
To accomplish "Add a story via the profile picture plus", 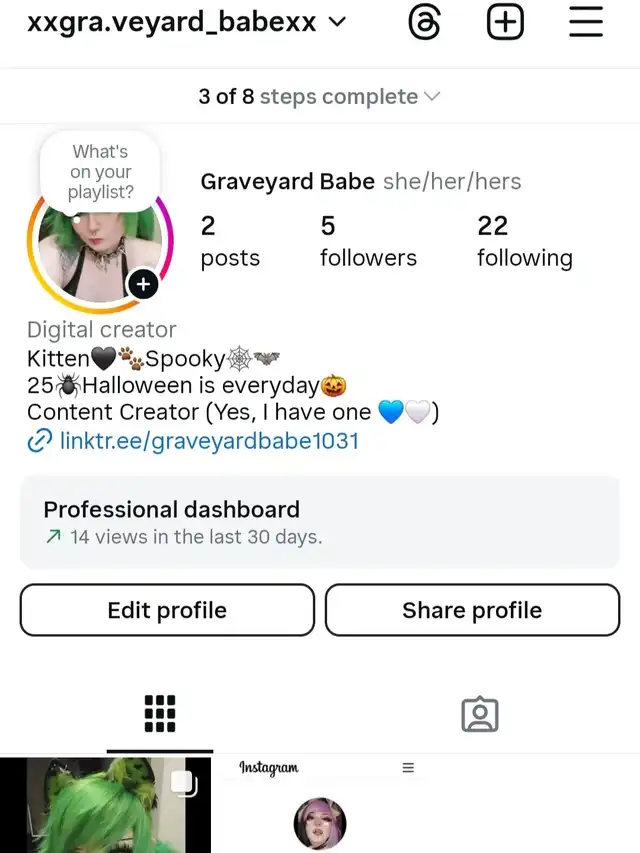I will 143,285.
